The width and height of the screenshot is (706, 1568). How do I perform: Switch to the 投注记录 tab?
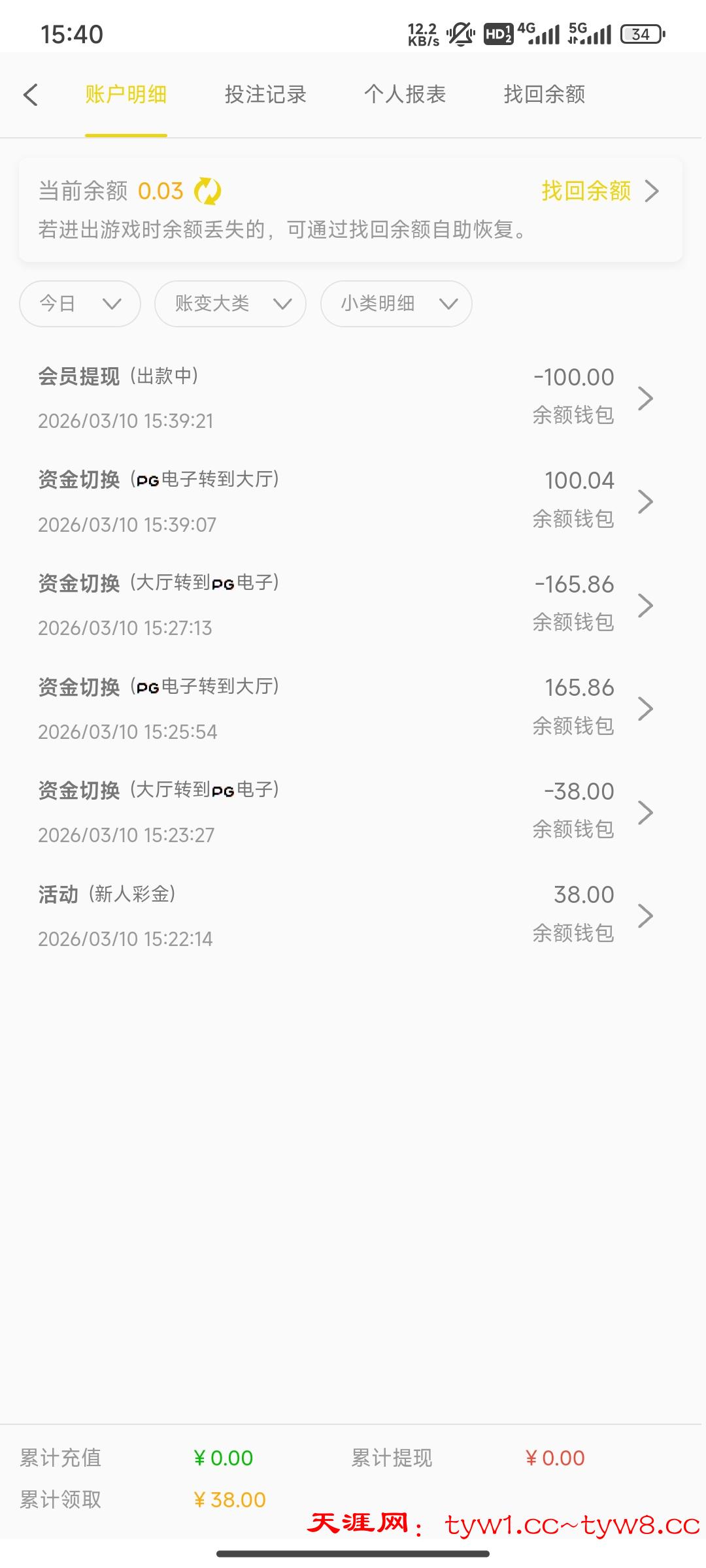[x=265, y=95]
